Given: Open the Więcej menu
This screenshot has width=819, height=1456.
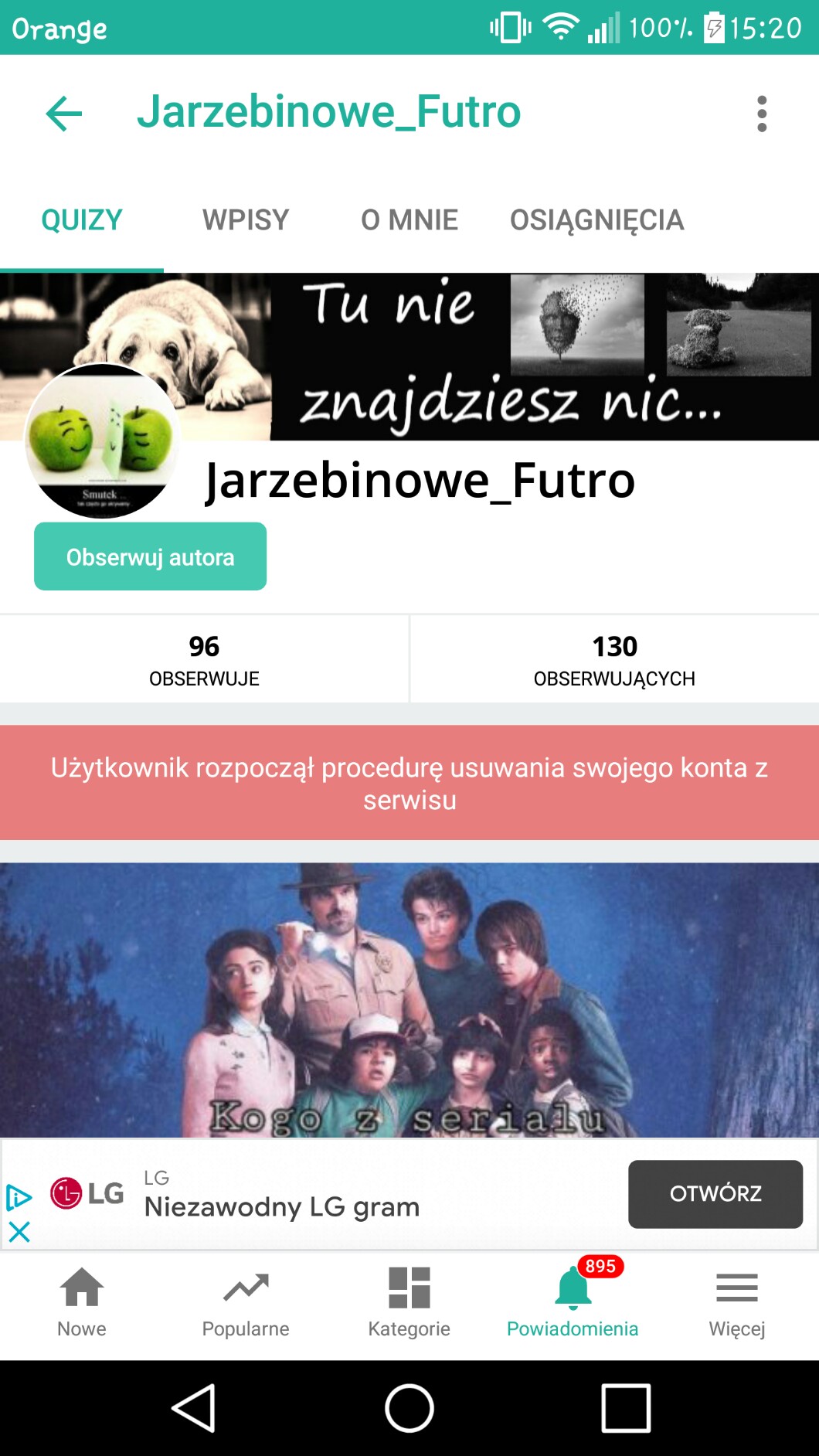Looking at the screenshot, I should (x=736, y=1302).
